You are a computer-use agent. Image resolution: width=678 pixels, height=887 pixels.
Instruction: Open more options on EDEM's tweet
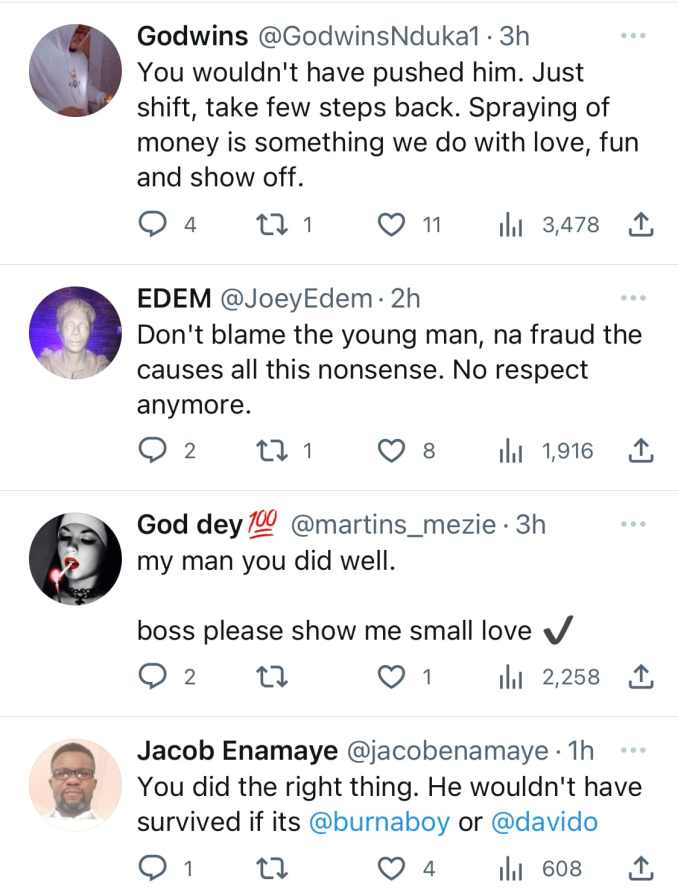pyautogui.click(x=633, y=298)
